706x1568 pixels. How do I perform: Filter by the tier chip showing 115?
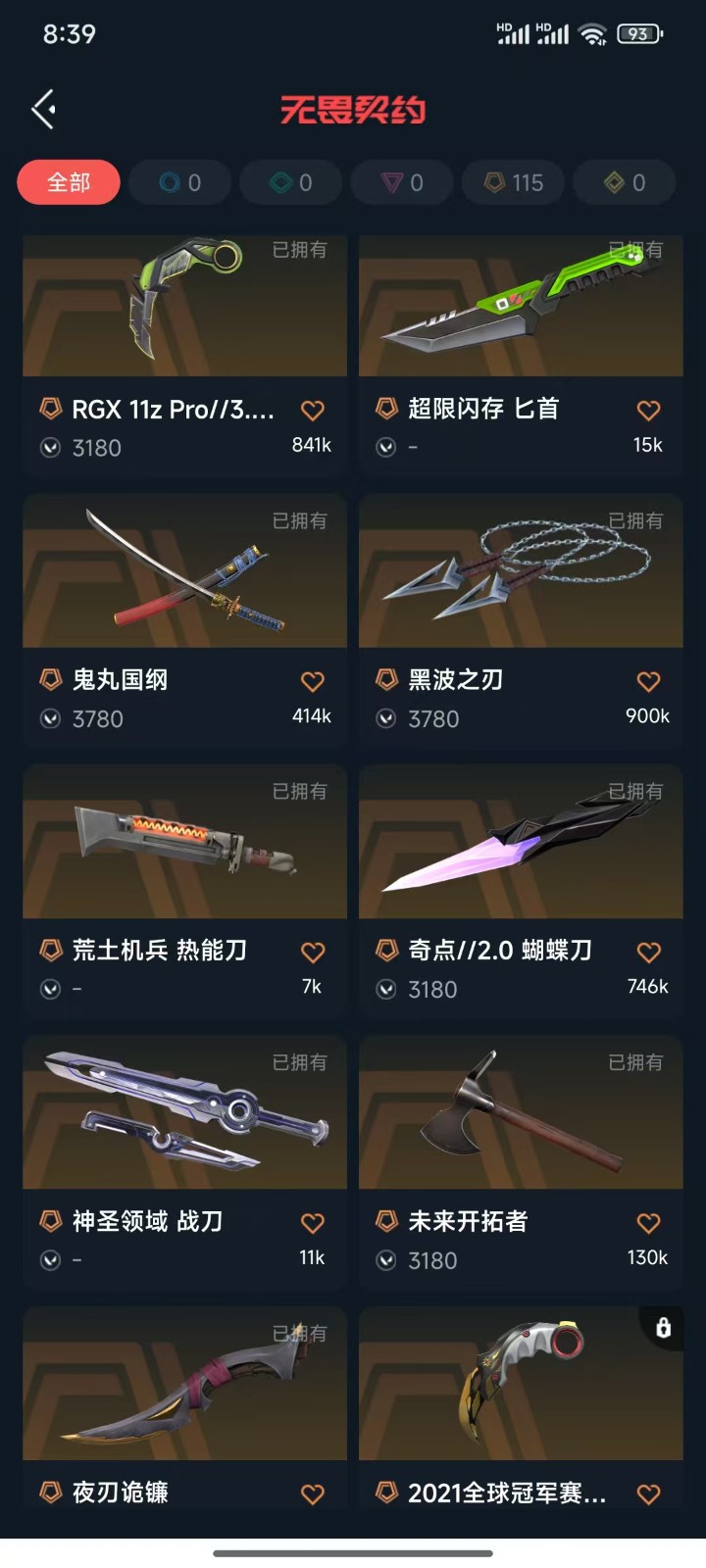coord(514,182)
